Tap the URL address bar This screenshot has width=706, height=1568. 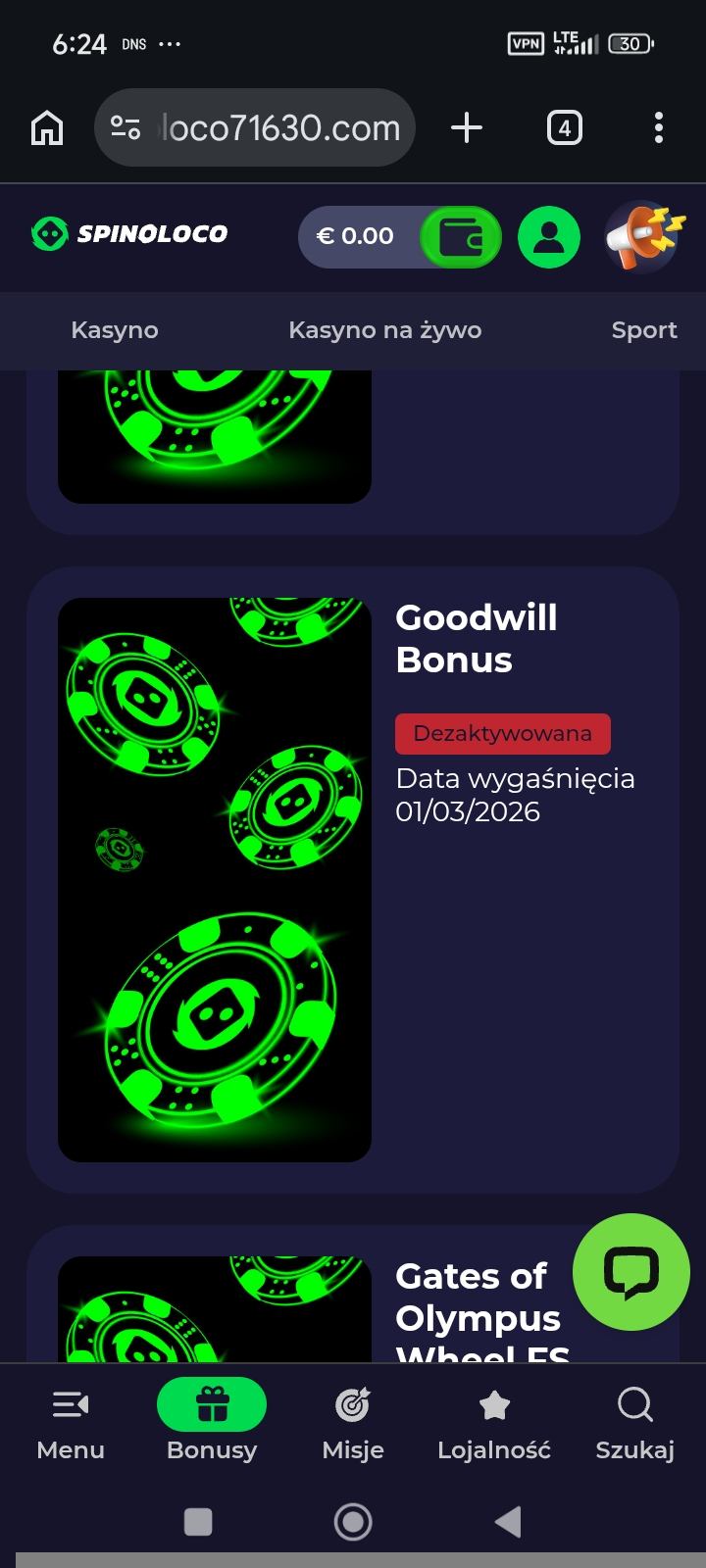click(255, 128)
